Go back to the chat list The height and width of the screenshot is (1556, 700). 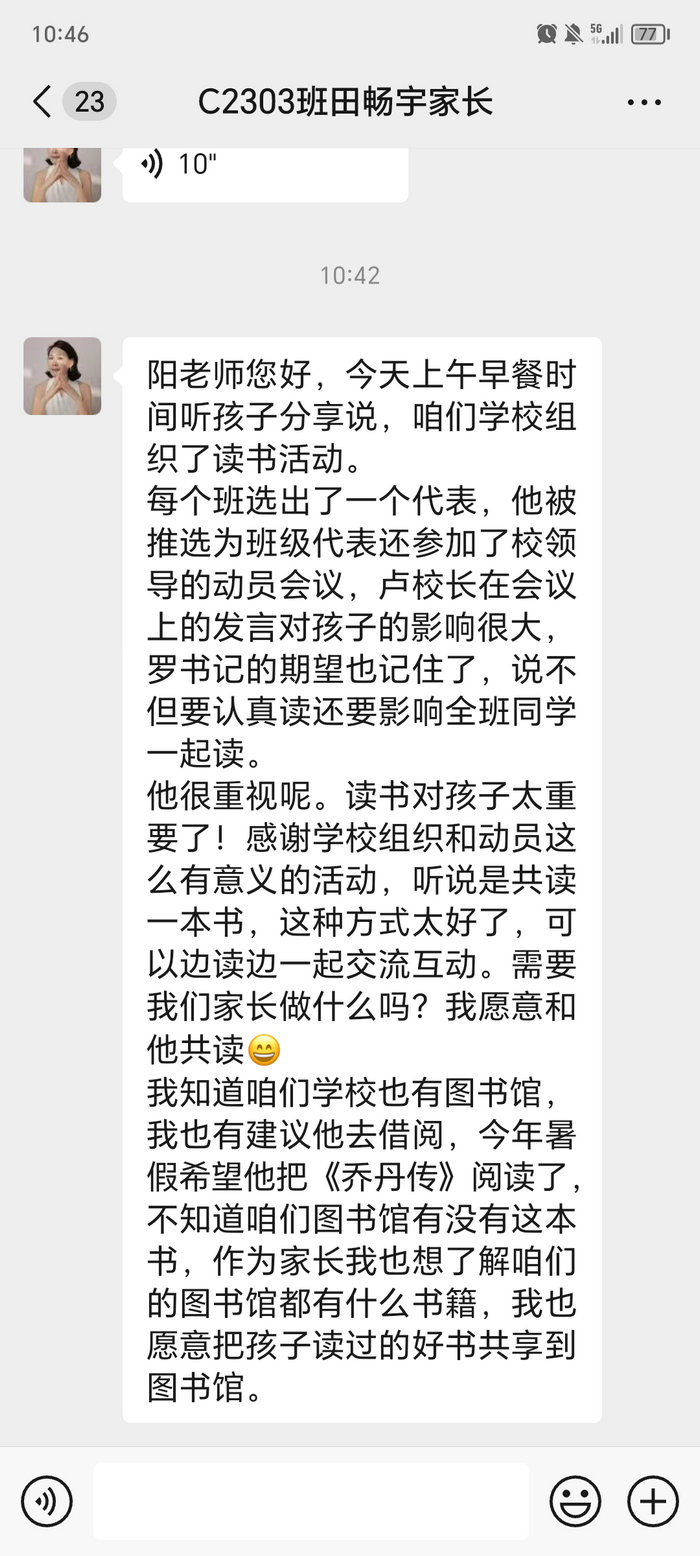coord(42,102)
